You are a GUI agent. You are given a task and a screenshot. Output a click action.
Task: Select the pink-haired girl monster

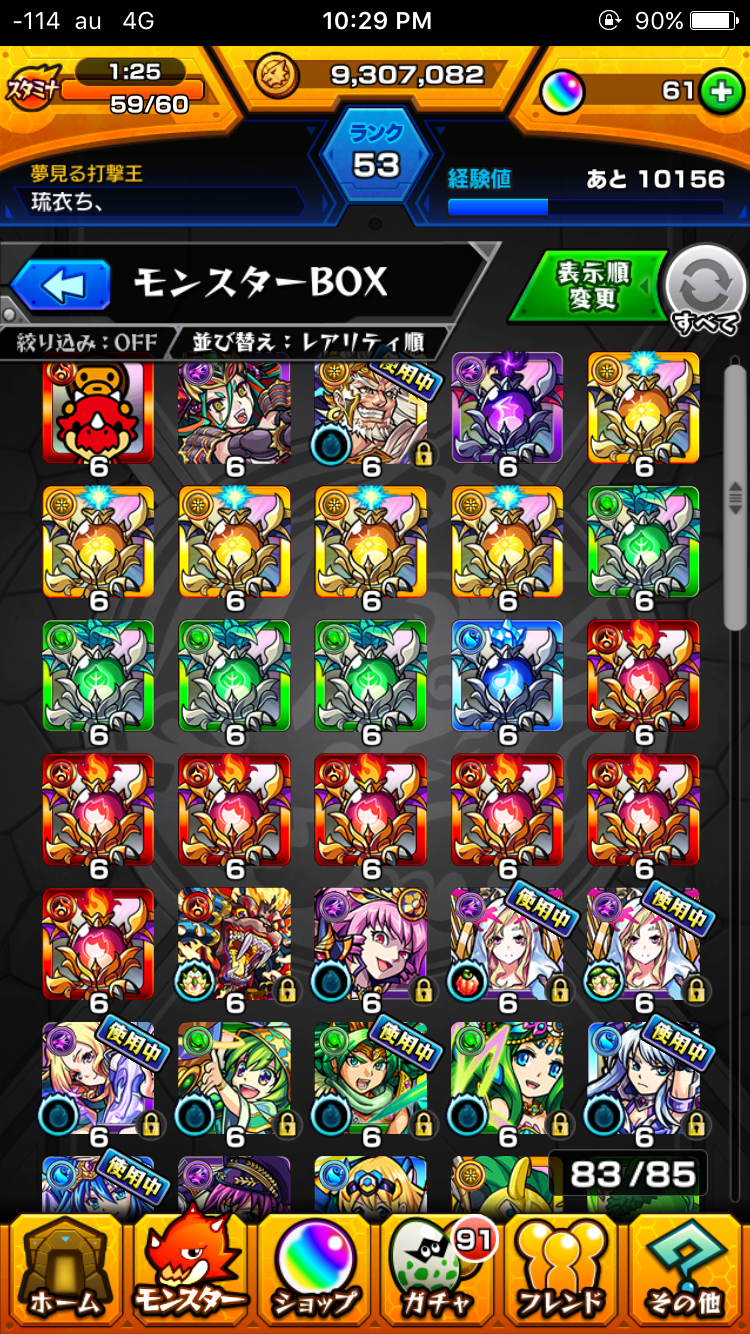click(x=371, y=949)
